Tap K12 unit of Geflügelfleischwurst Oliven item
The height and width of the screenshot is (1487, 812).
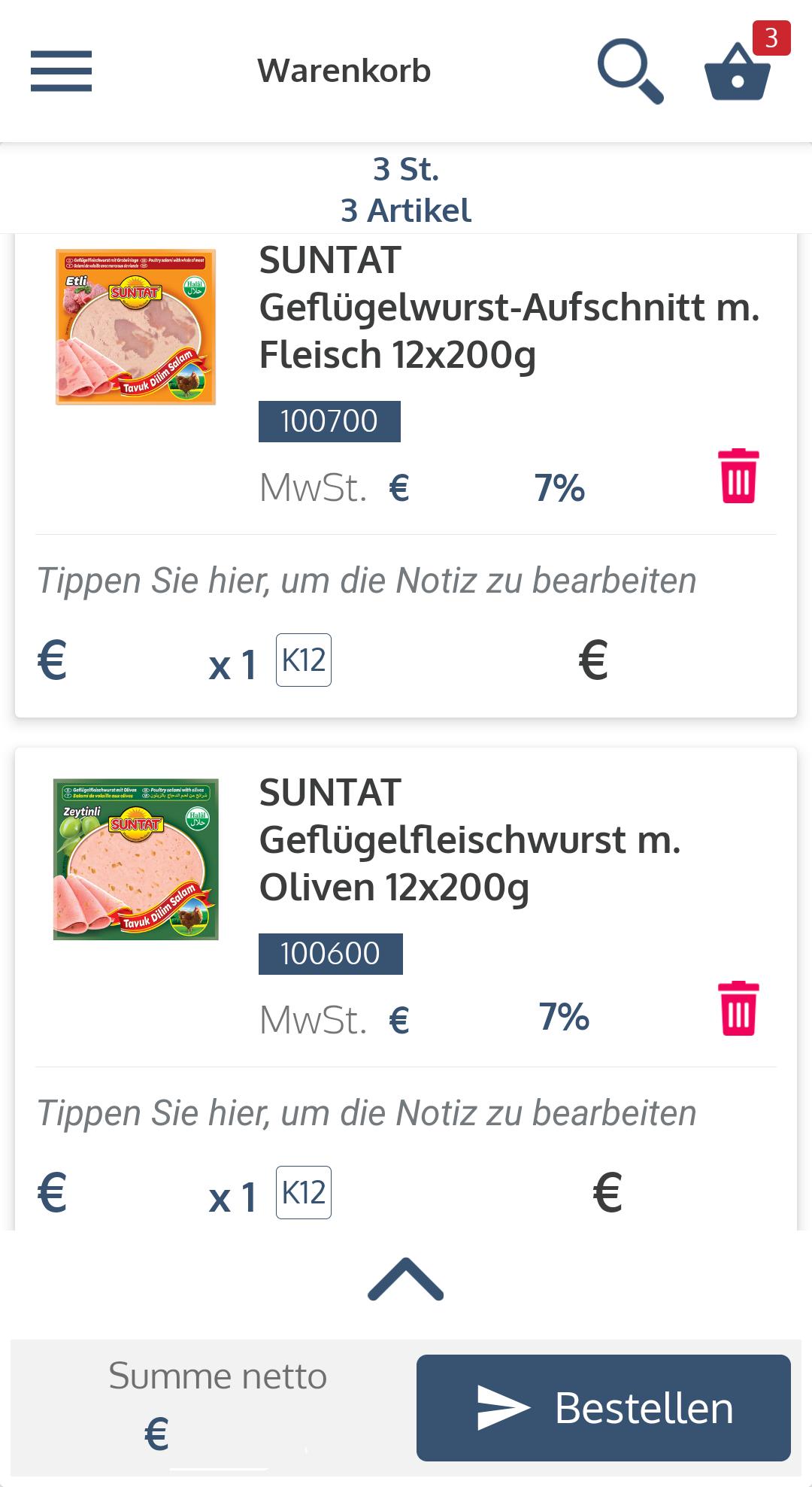pos(304,1192)
